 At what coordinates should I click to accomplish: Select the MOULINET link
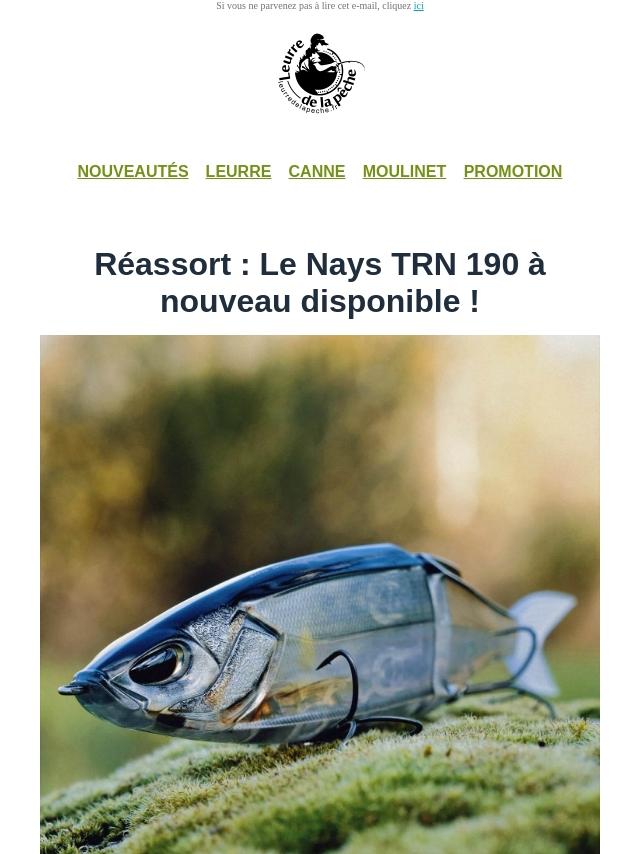[404, 172]
